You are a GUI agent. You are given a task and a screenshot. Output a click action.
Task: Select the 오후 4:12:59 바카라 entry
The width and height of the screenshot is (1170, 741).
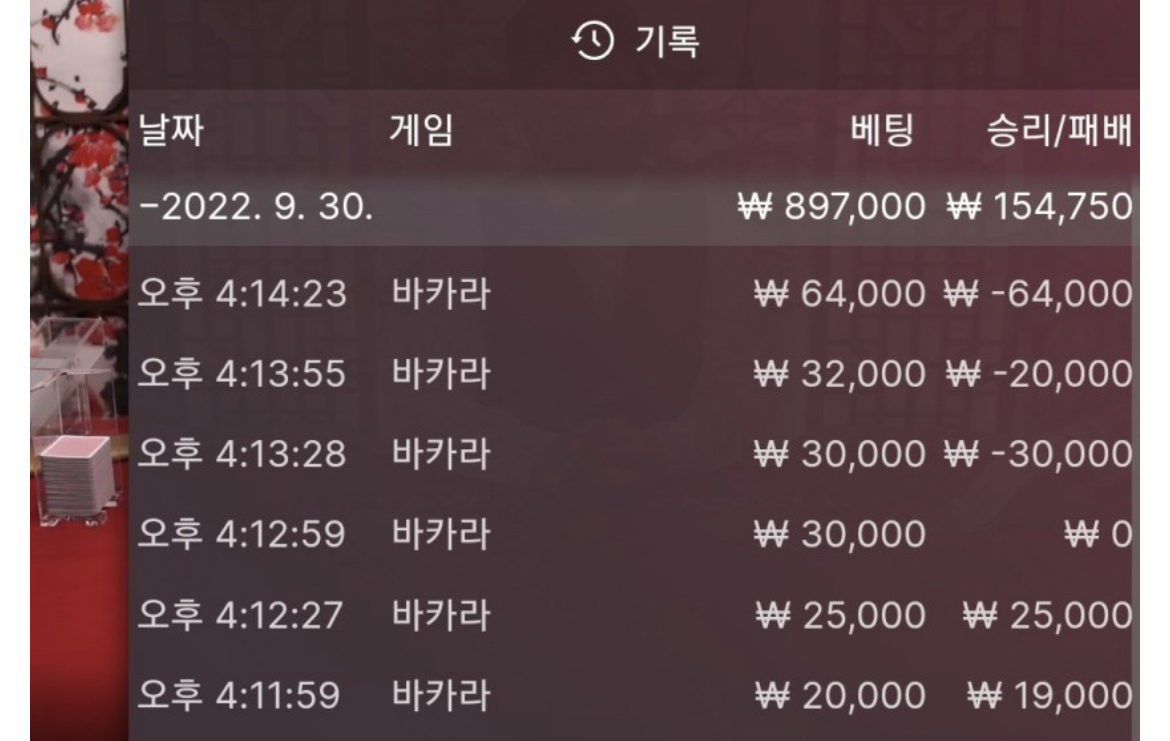[630, 535]
